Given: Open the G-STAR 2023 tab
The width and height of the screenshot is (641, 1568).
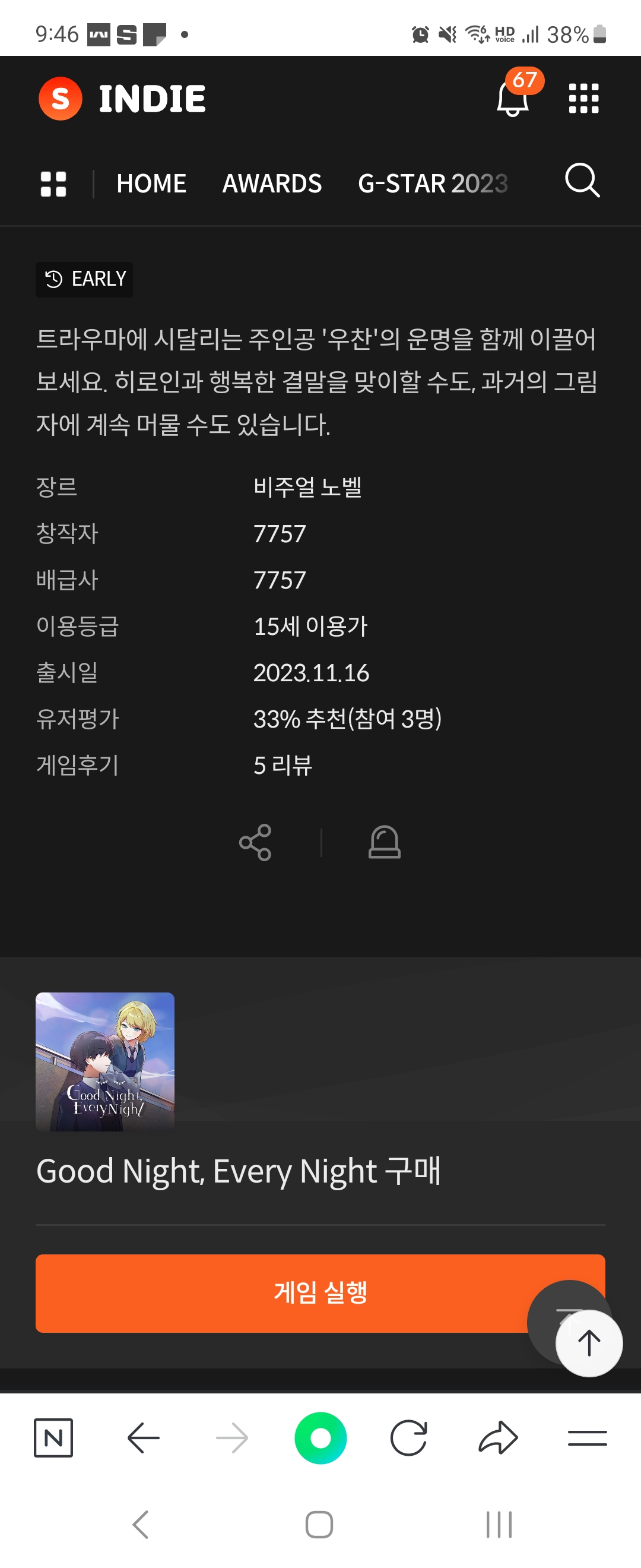Looking at the screenshot, I should click(x=433, y=184).
